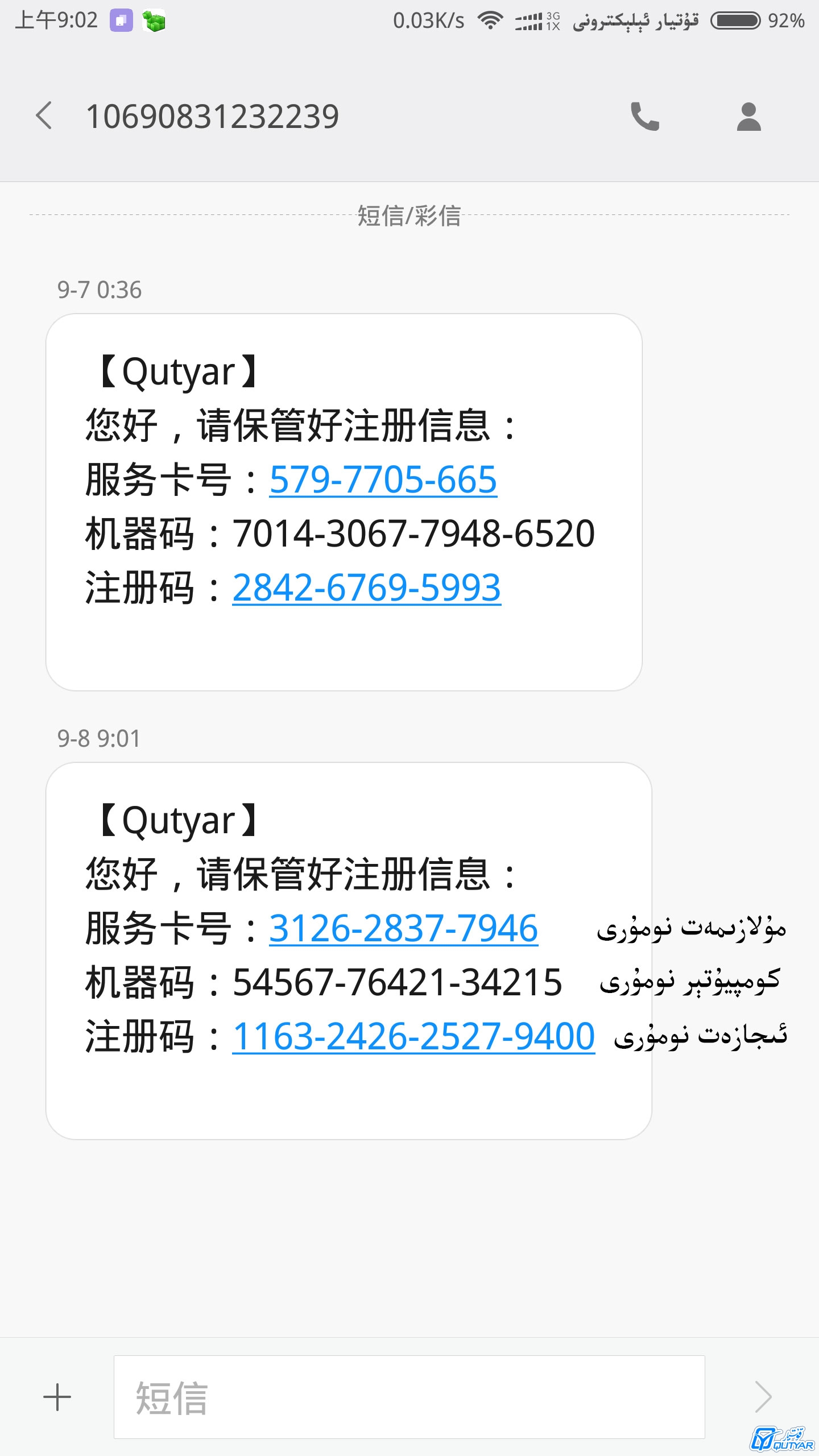Tap the linked code 2842-6769-5993
This screenshot has width=819, height=1456.
366,588
